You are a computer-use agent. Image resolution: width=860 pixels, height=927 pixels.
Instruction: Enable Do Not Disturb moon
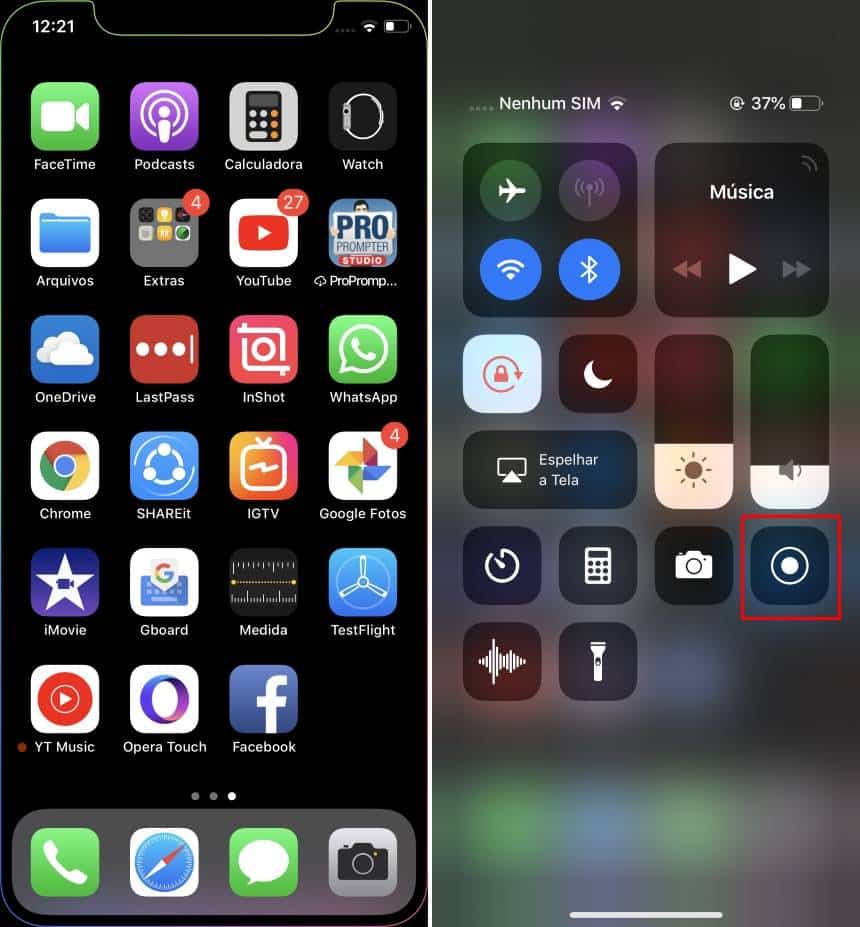[598, 374]
